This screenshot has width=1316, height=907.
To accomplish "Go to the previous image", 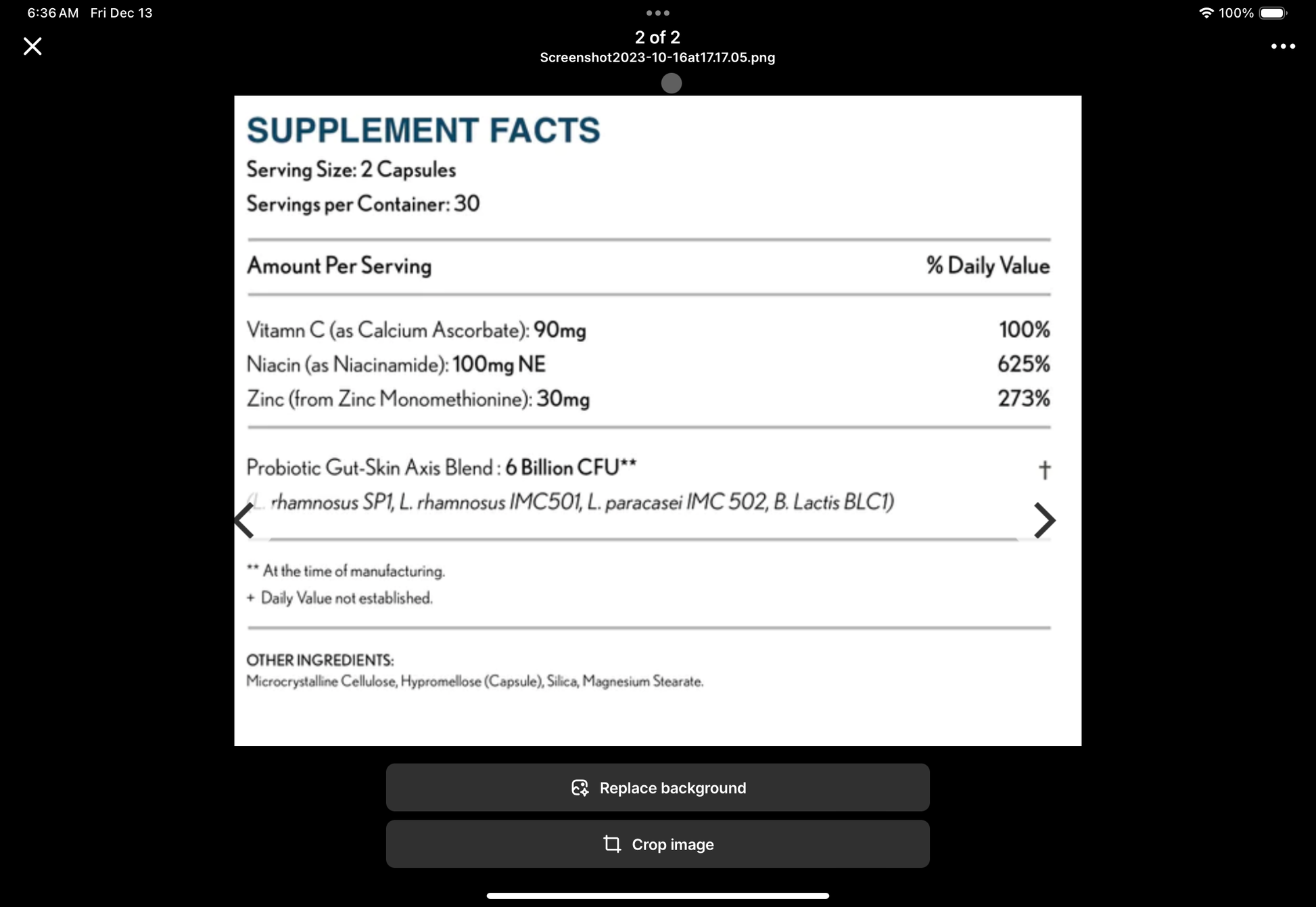I will (245, 520).
